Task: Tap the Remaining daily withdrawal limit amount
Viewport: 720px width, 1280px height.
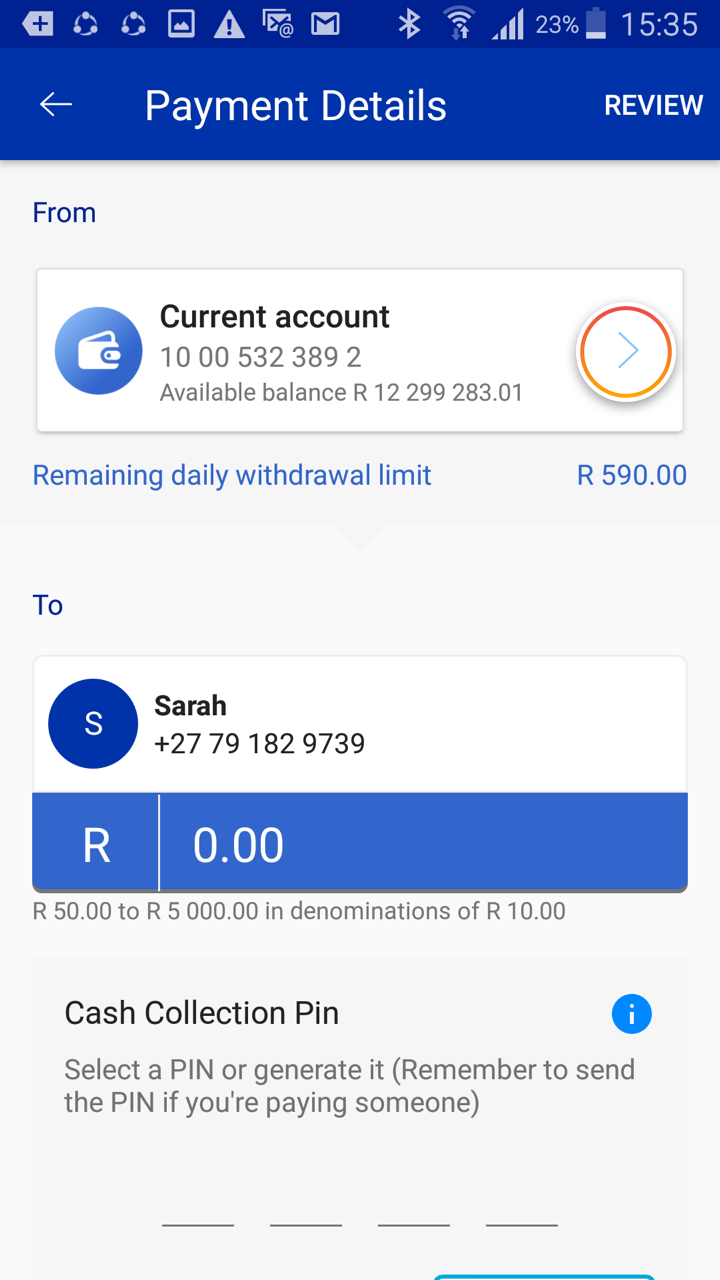Action: 631,475
